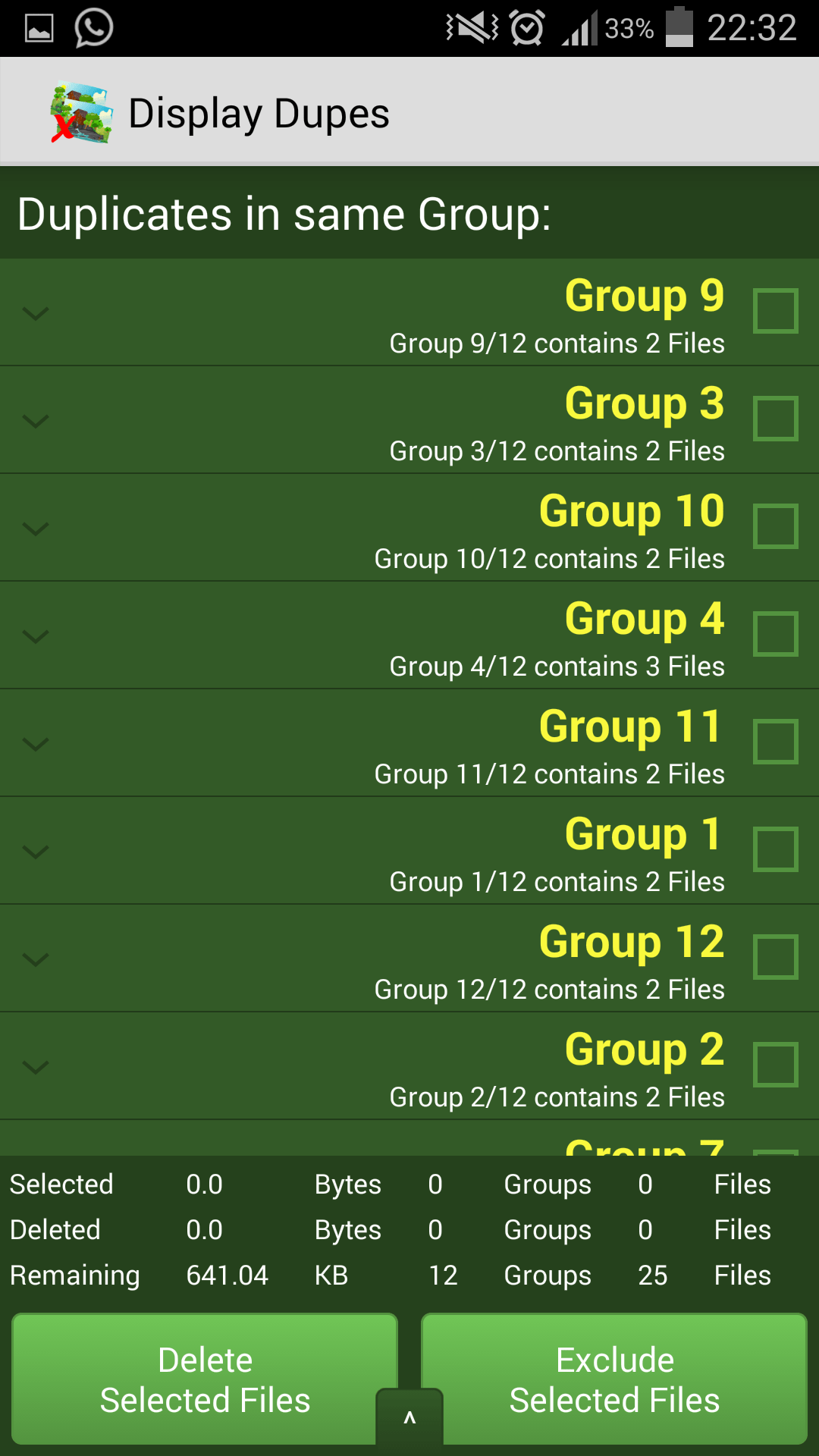Tick the checkbox for Group 10

click(775, 526)
